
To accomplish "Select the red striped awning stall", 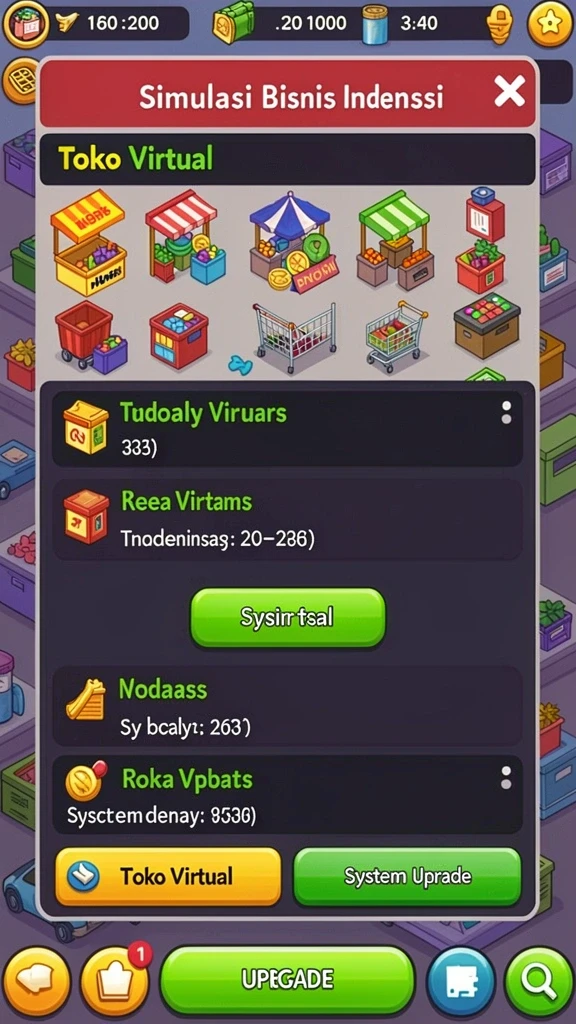I will (x=184, y=236).
